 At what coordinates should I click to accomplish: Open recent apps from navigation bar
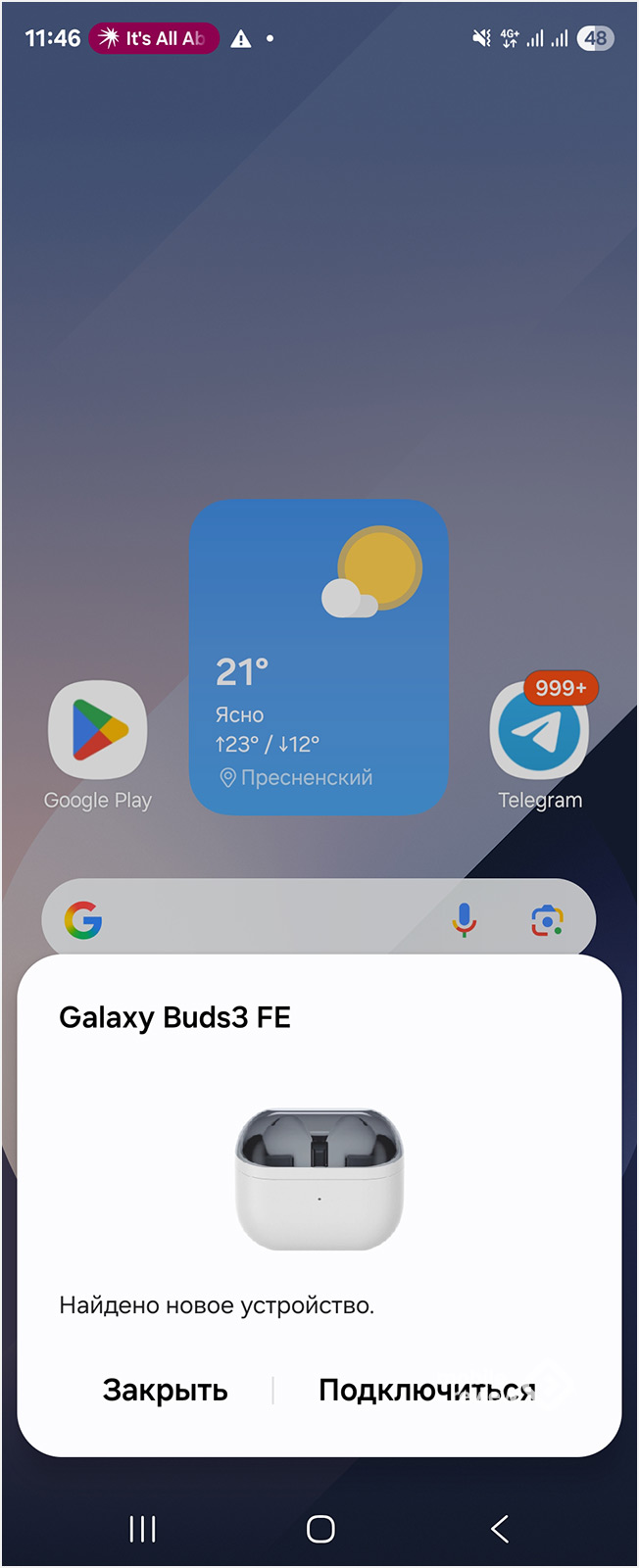point(143,1529)
